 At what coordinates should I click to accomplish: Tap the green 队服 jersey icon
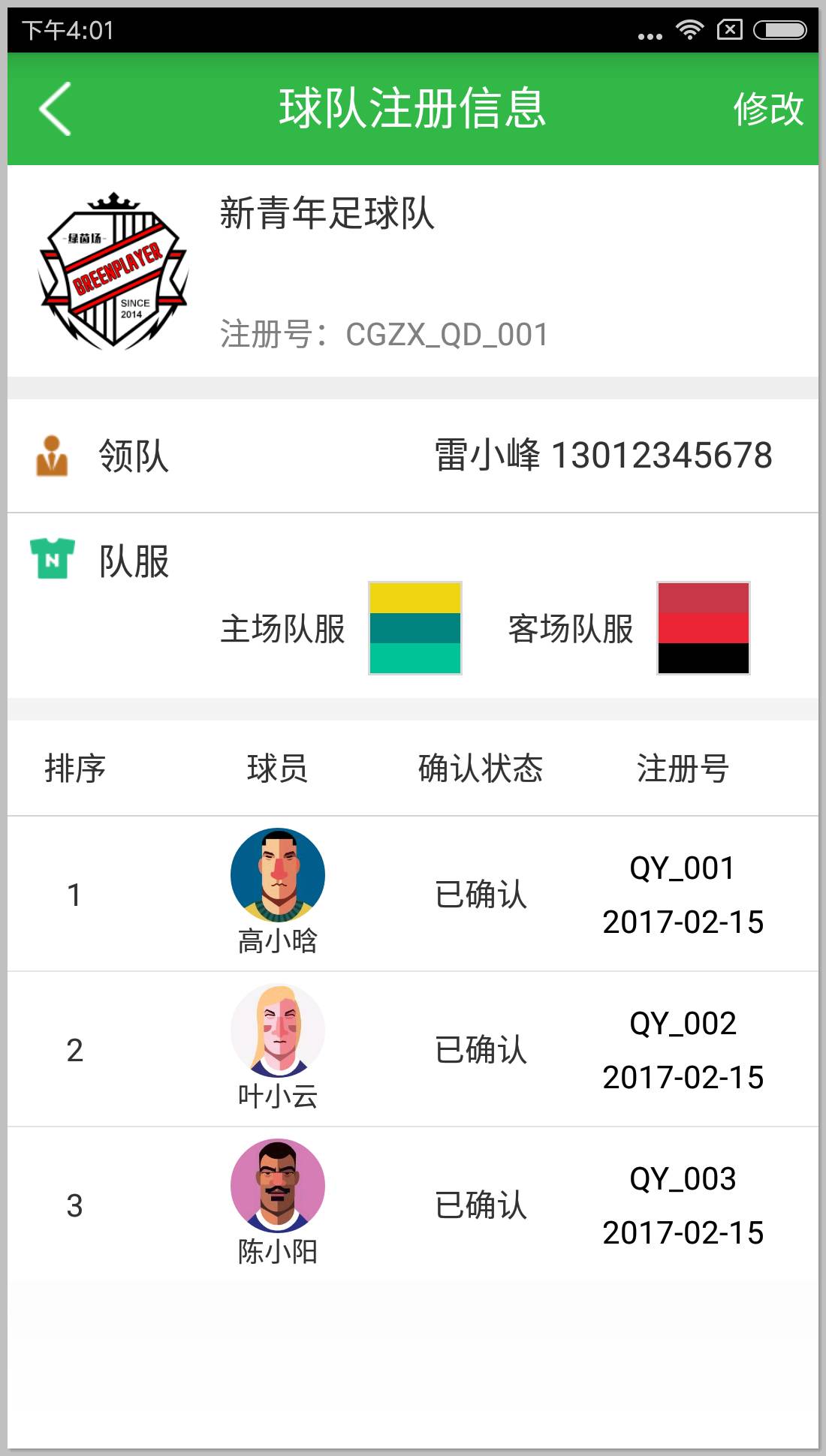(x=51, y=555)
